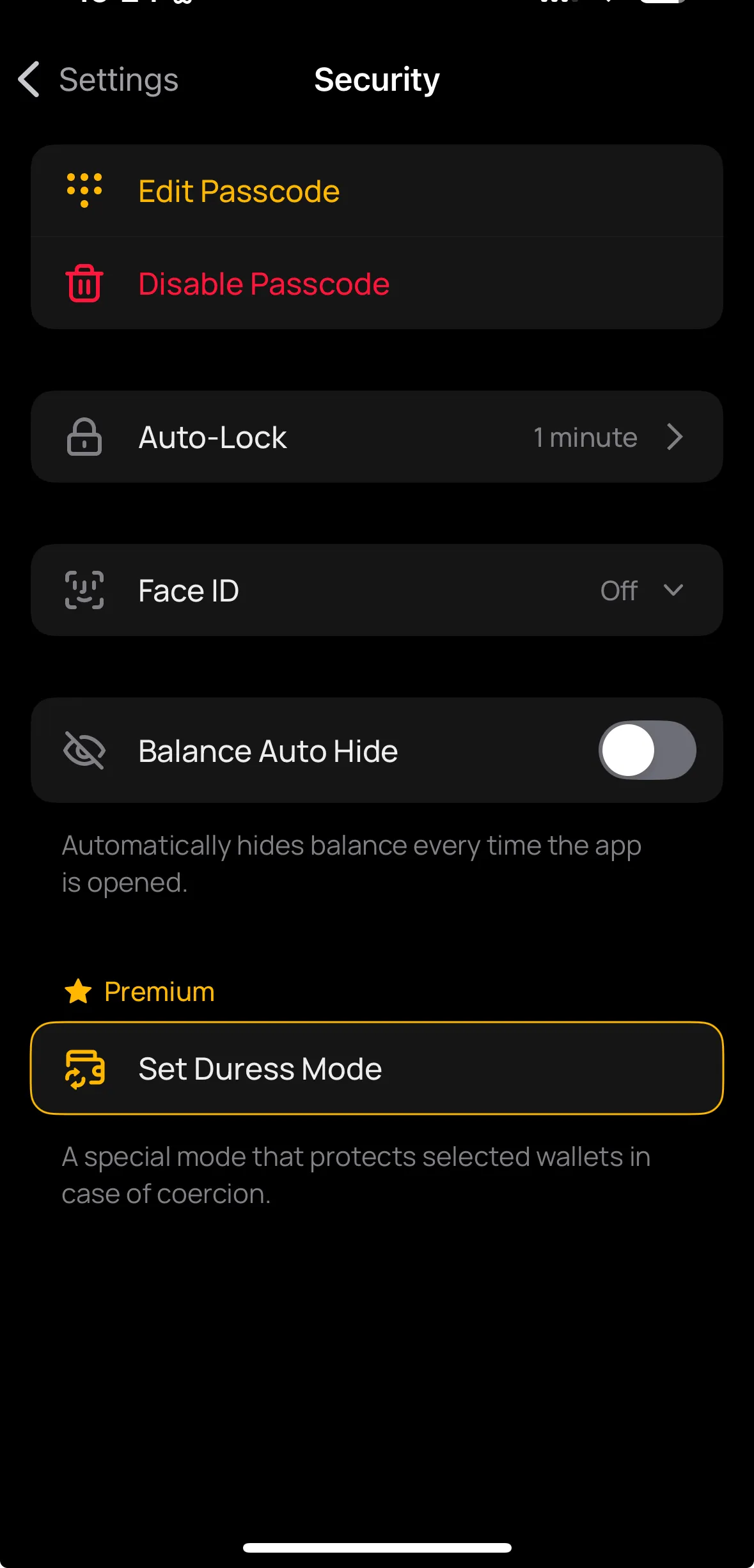Click the red trash icon for Disable Passcode
Viewport: 754px width, 1568px height.
(84, 283)
